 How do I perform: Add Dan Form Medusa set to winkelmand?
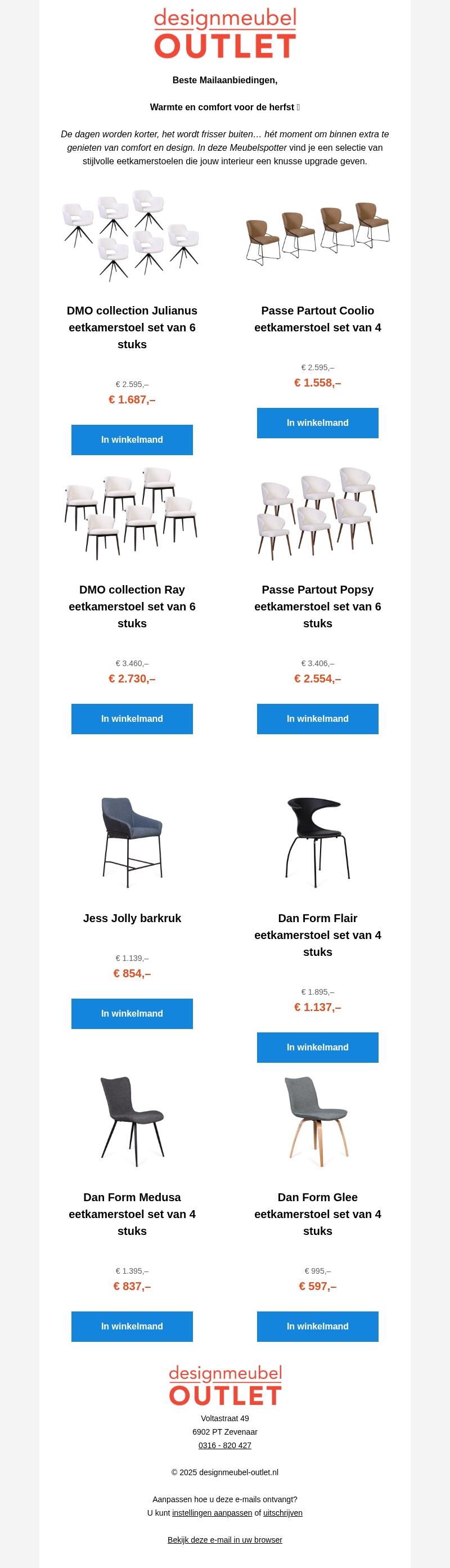(x=132, y=1326)
